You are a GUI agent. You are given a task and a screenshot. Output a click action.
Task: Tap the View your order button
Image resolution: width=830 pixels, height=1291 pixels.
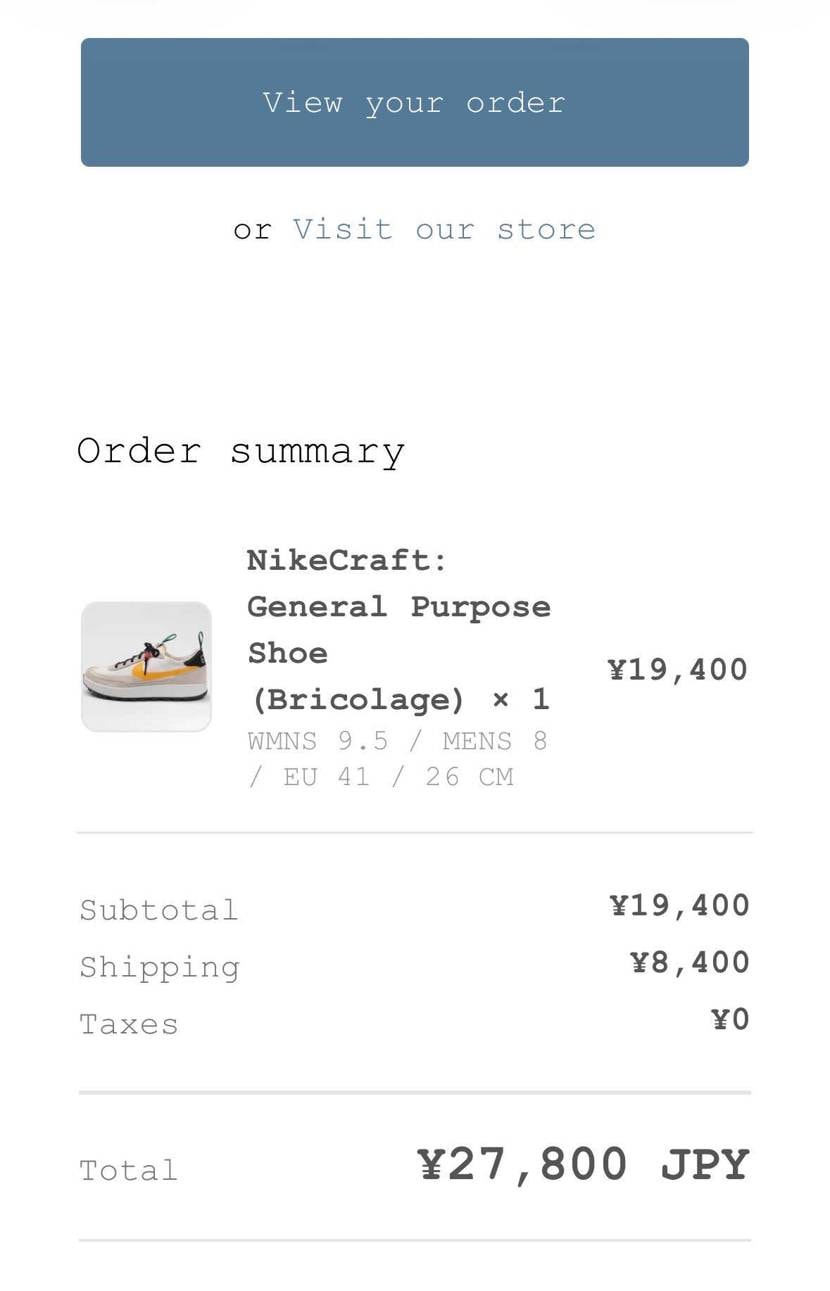tap(414, 103)
